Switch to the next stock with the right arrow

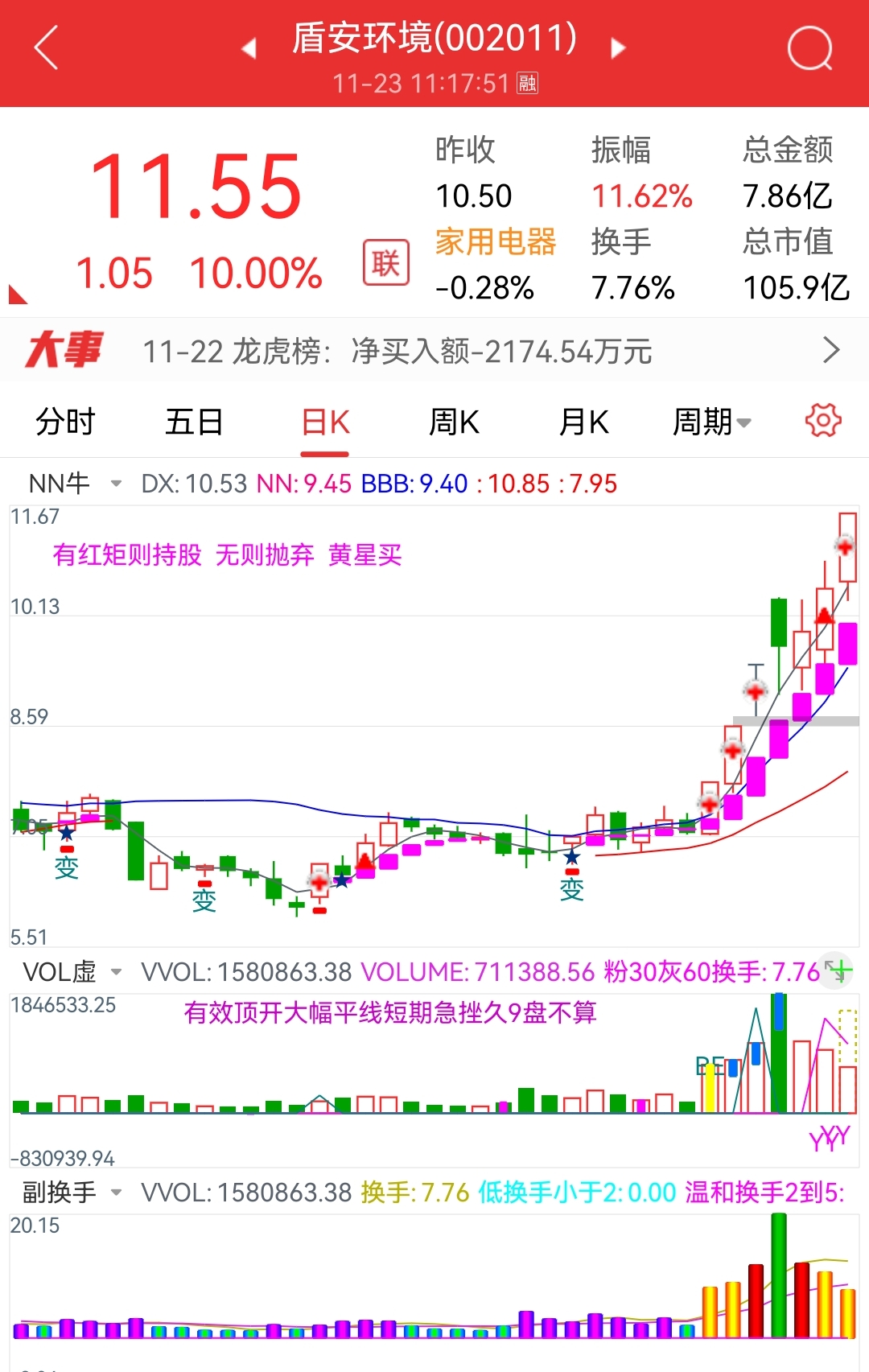point(618,48)
